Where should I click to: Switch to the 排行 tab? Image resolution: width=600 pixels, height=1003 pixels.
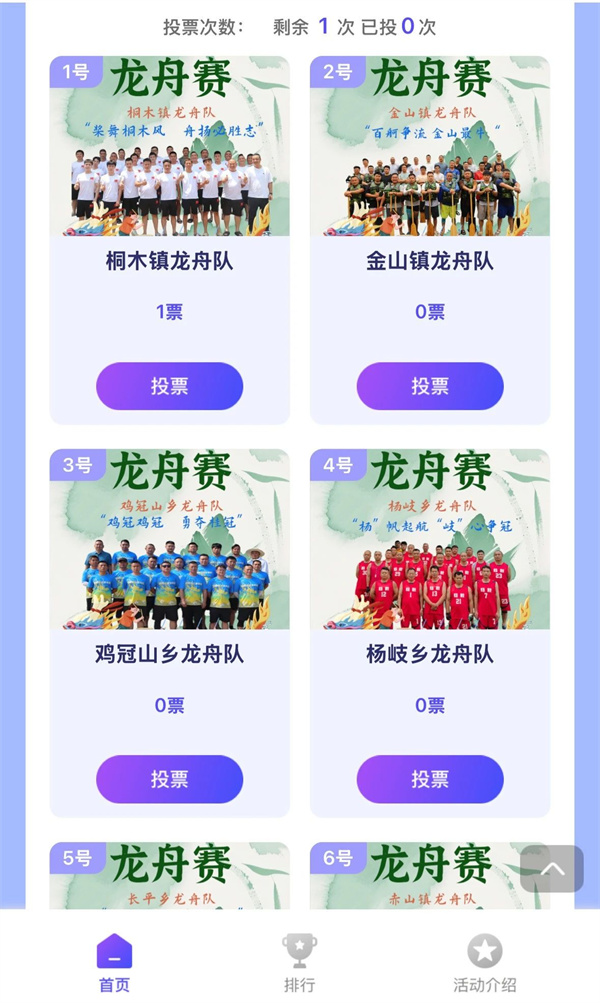coord(299,961)
